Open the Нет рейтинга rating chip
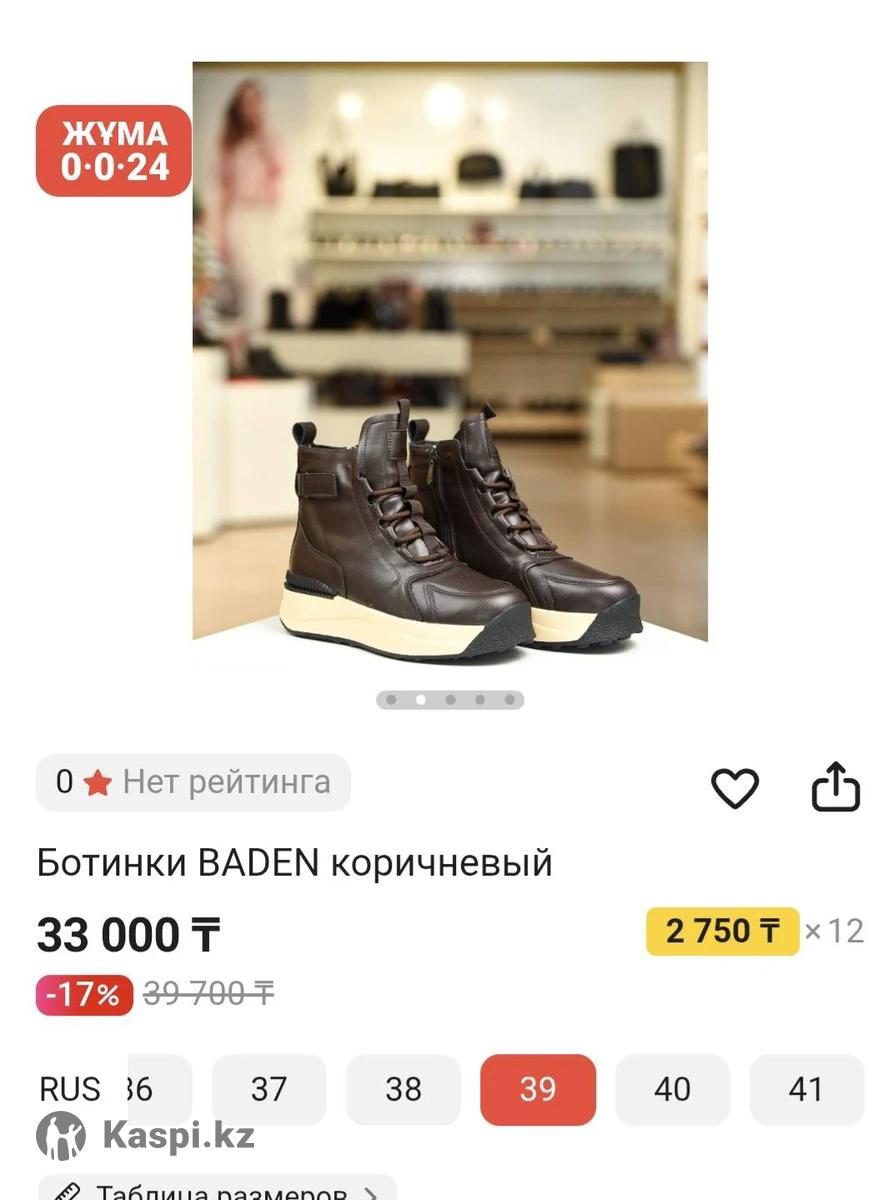 pyautogui.click(x=194, y=782)
